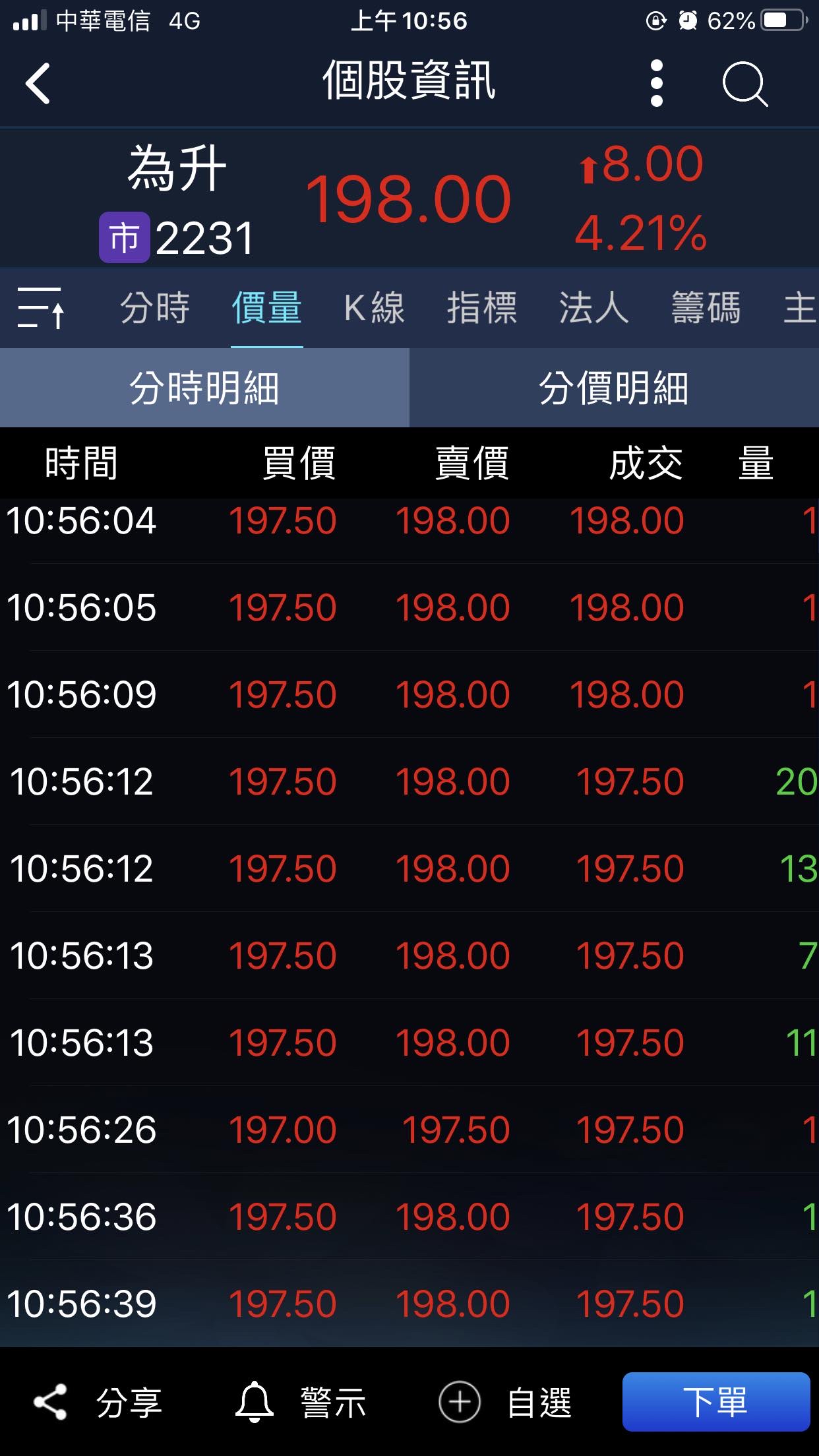Viewport: 819px width, 1456px height.
Task: Set a price alert via 警示
Action: (x=301, y=1402)
